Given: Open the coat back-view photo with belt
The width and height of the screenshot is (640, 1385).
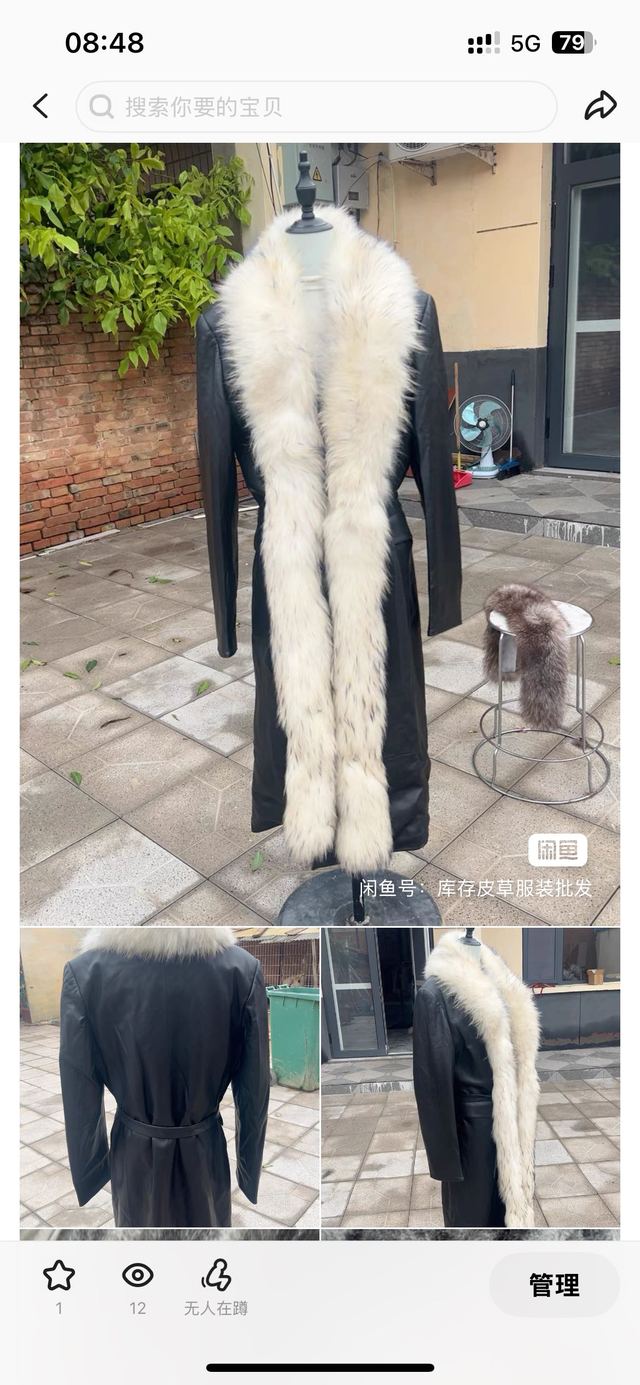Looking at the screenshot, I should pyautogui.click(x=169, y=1077).
